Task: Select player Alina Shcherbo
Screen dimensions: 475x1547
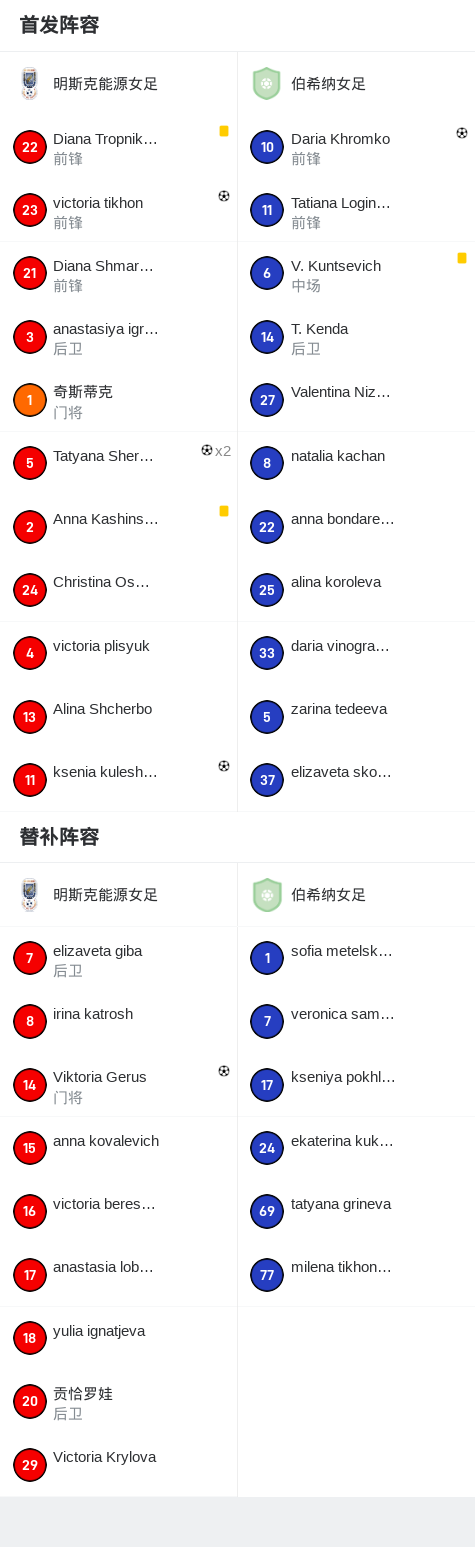Action: (x=118, y=717)
